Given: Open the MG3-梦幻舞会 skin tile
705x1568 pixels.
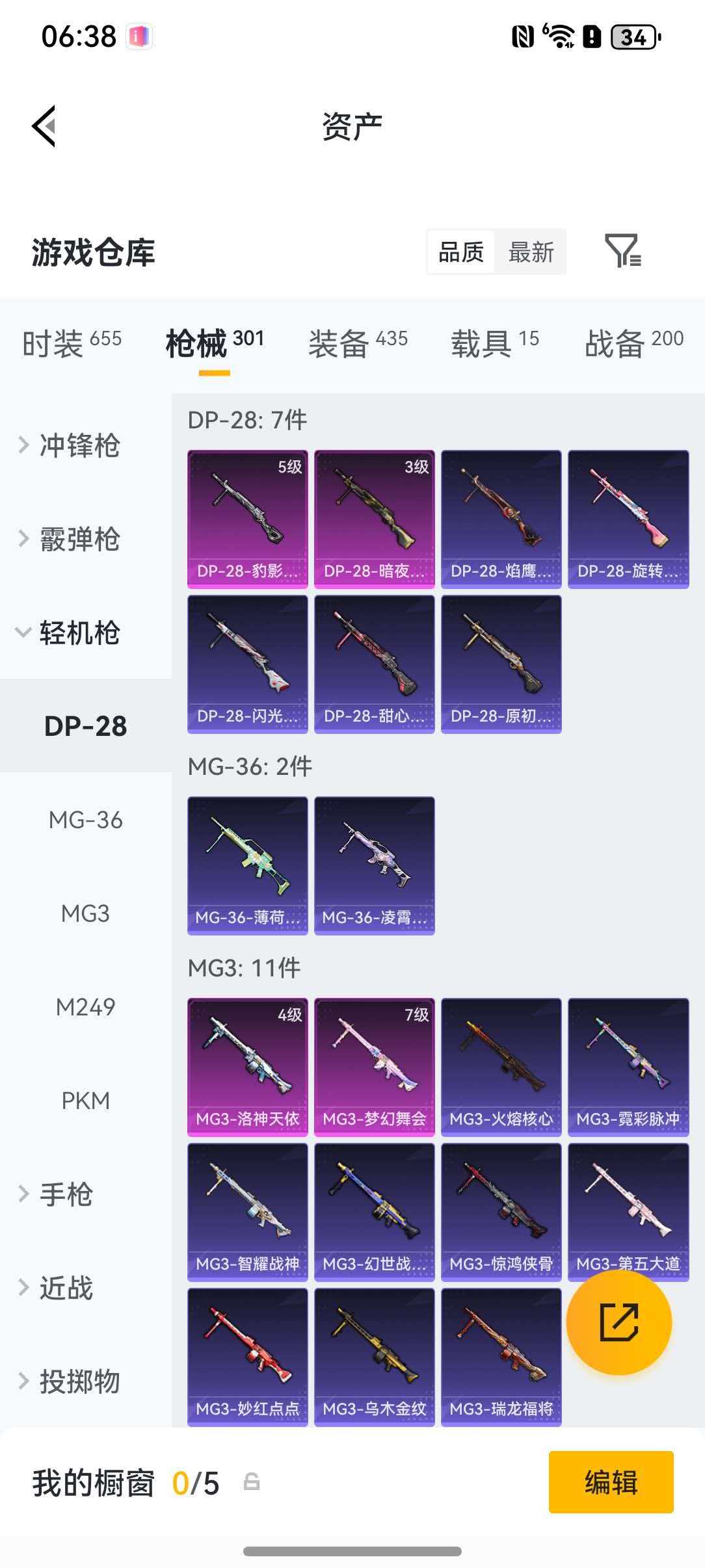Looking at the screenshot, I should tap(375, 1067).
